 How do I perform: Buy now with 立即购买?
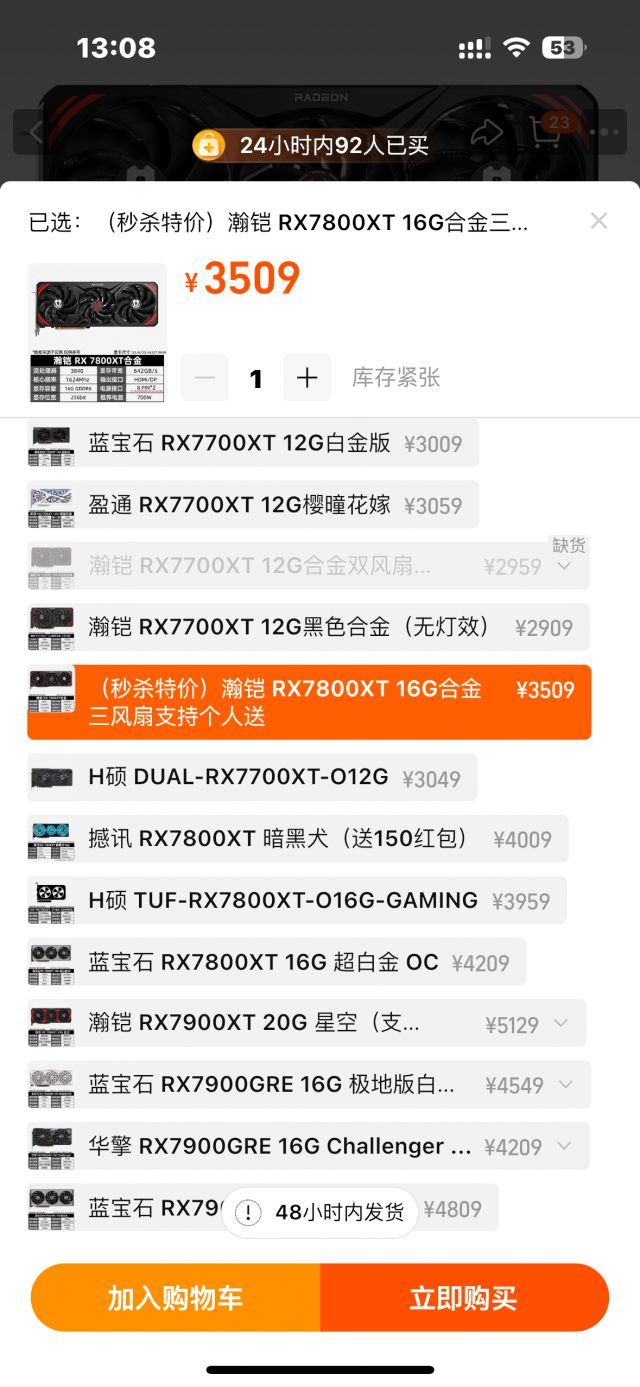click(464, 1298)
